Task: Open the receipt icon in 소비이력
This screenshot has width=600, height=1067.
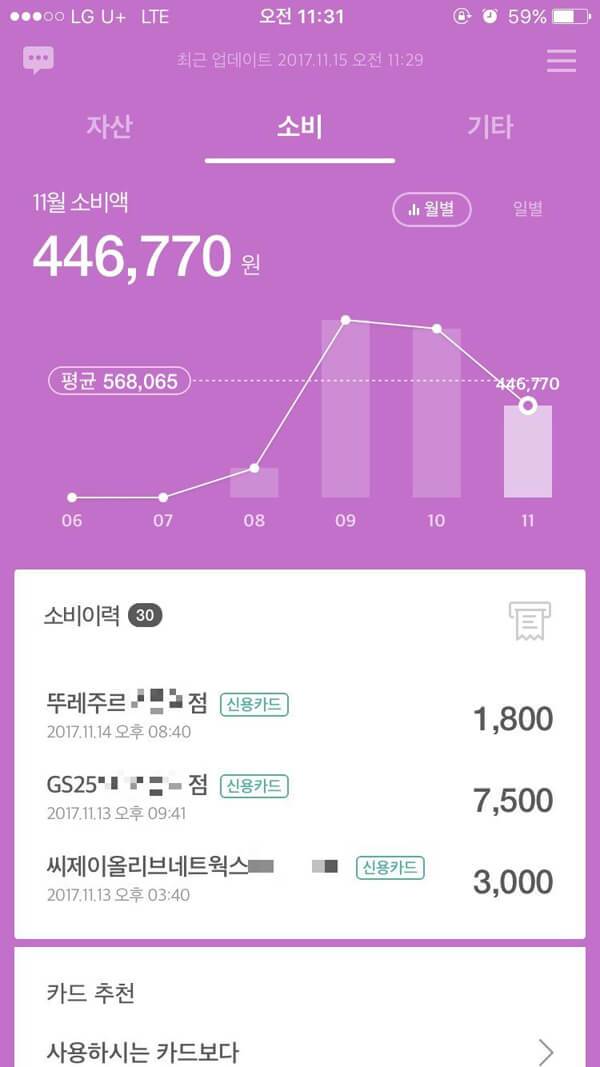Action: (x=530, y=621)
